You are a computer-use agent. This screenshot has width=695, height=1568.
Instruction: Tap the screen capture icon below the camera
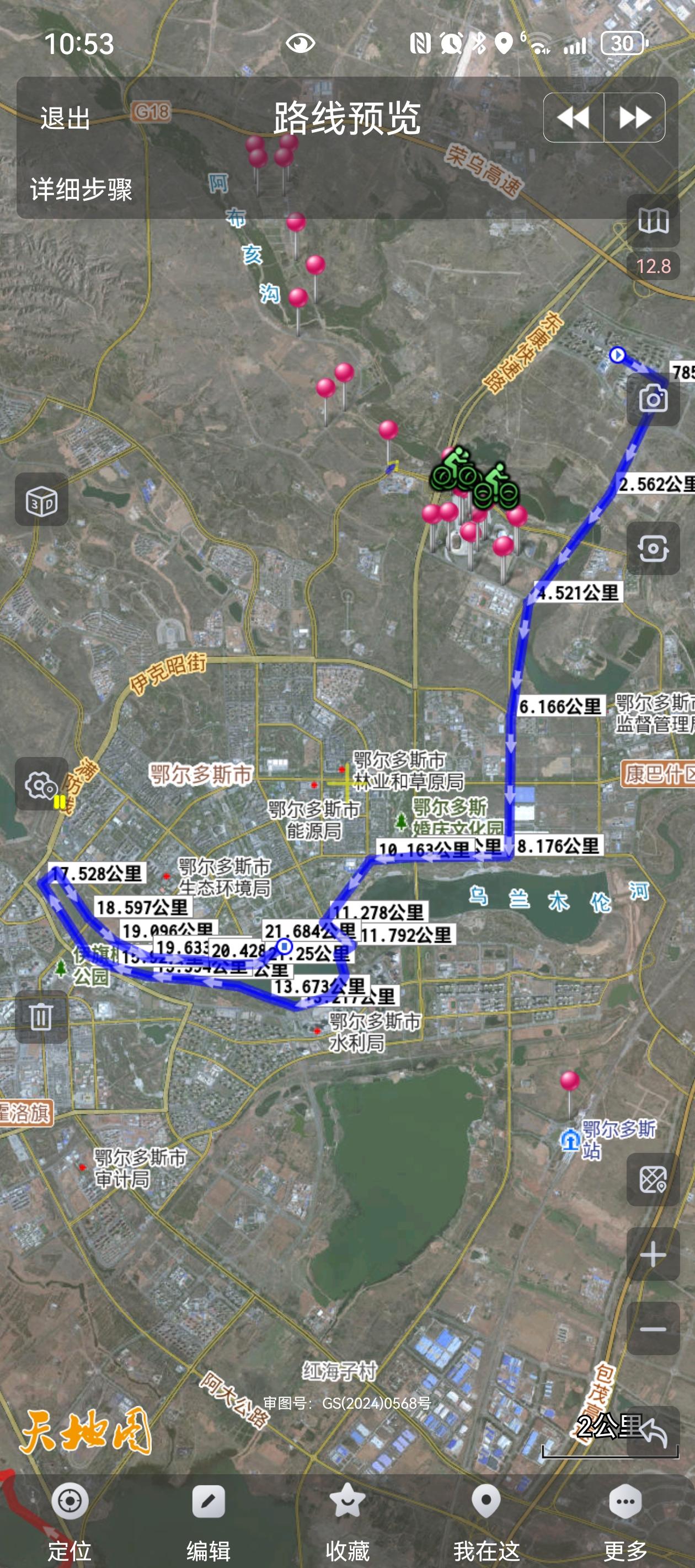point(653,549)
